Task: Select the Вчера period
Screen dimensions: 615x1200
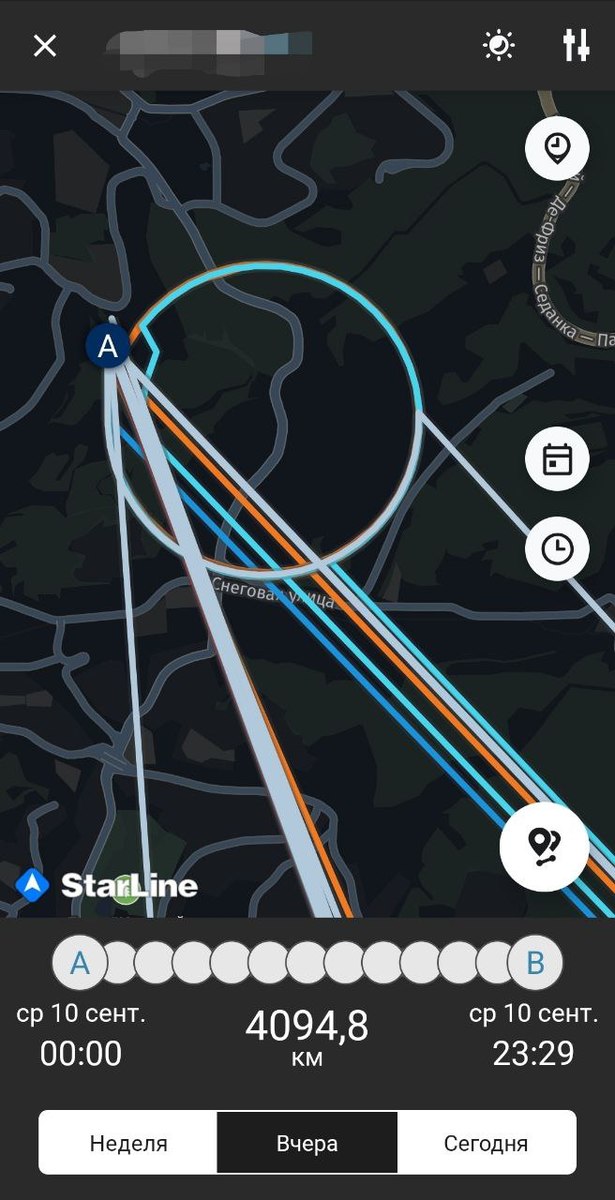Action: tap(307, 1143)
